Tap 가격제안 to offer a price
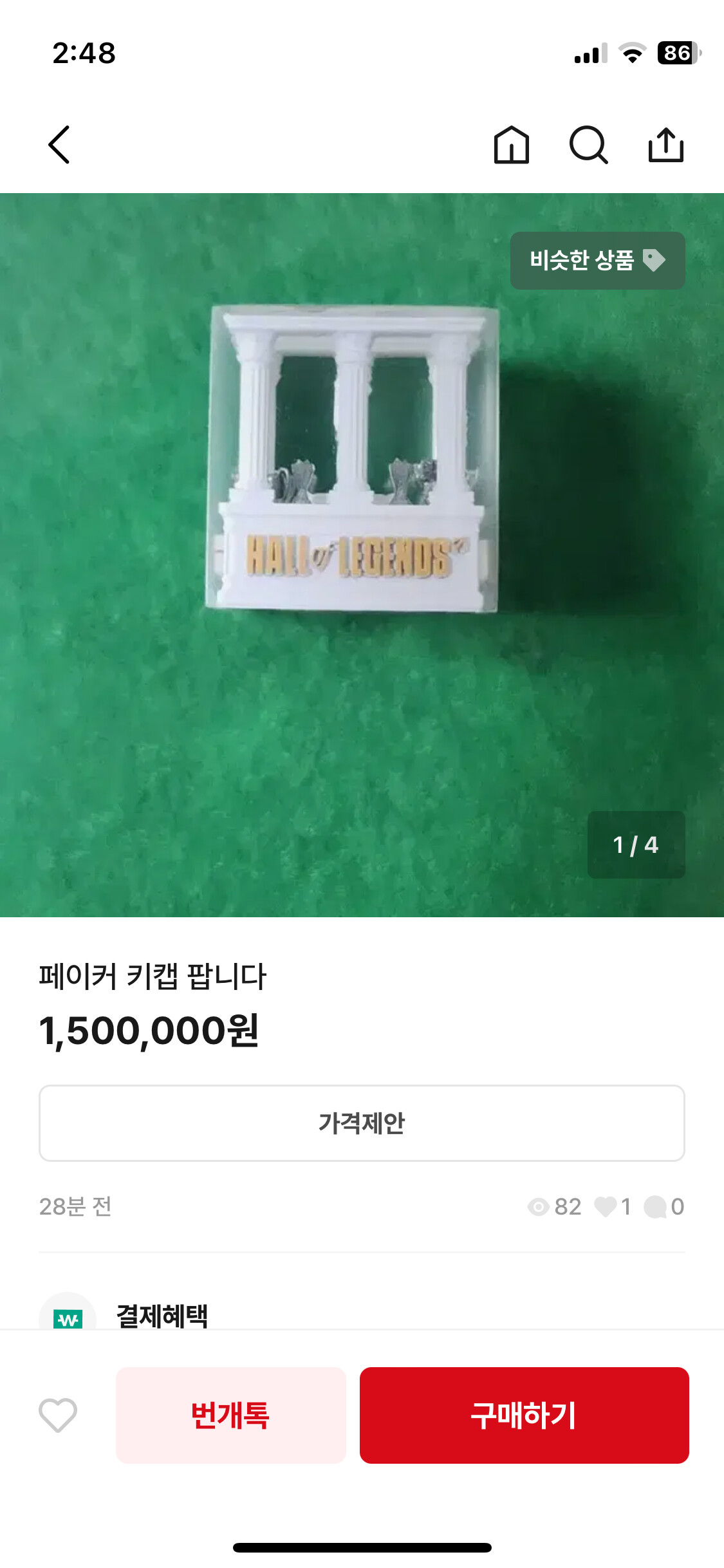 click(x=362, y=1123)
